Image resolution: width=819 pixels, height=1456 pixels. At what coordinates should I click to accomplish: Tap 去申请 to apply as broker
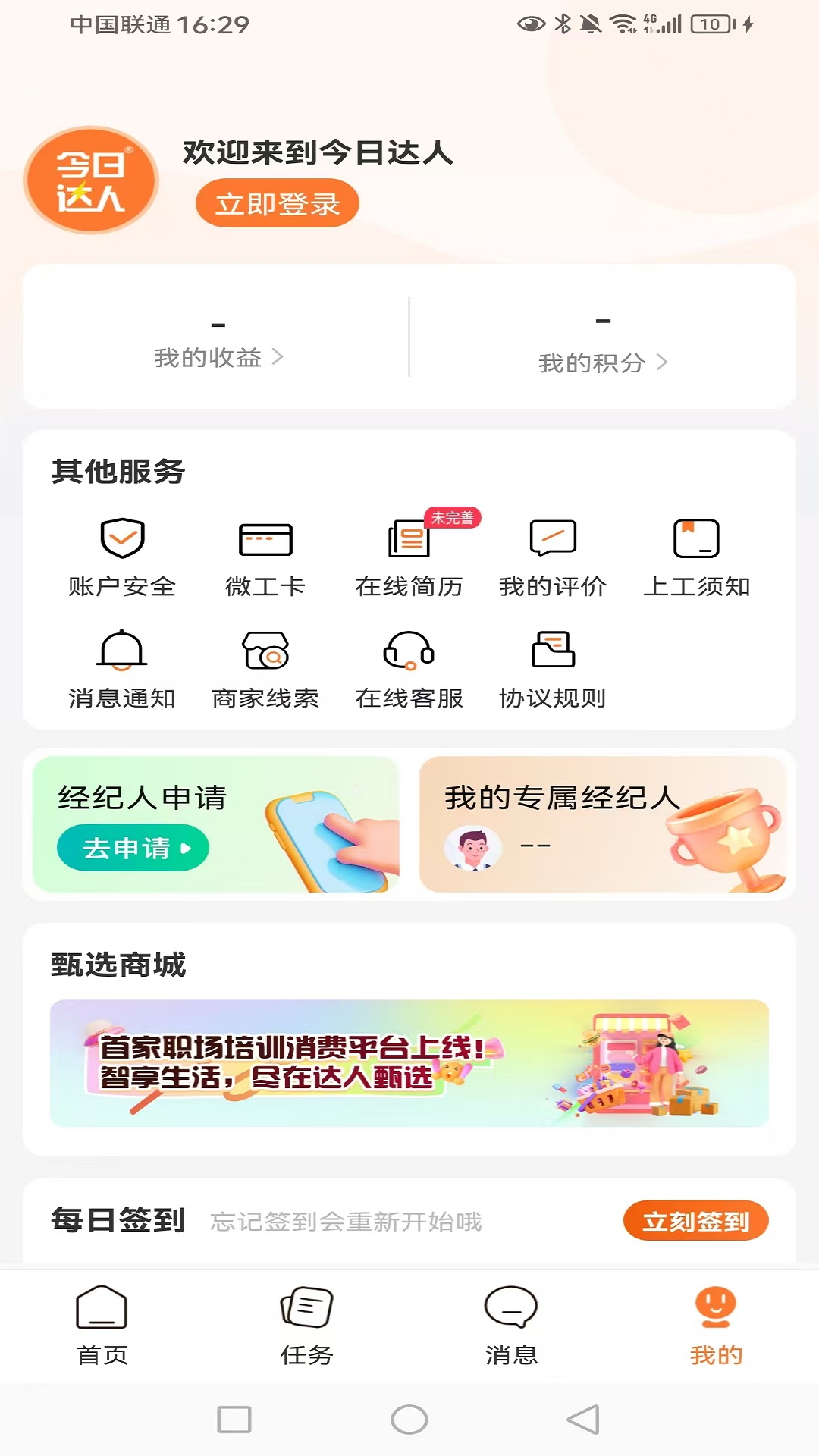point(133,848)
